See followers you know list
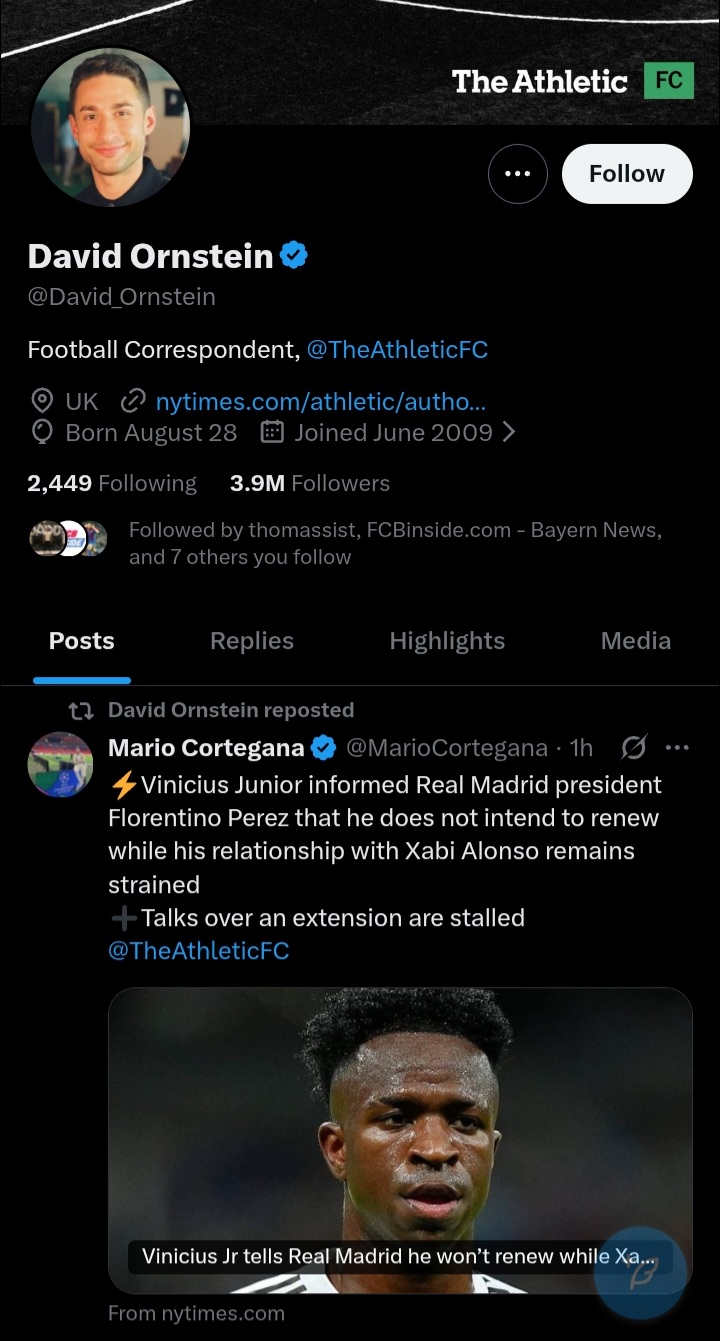Screen dimensions: 720x1341 (345, 543)
